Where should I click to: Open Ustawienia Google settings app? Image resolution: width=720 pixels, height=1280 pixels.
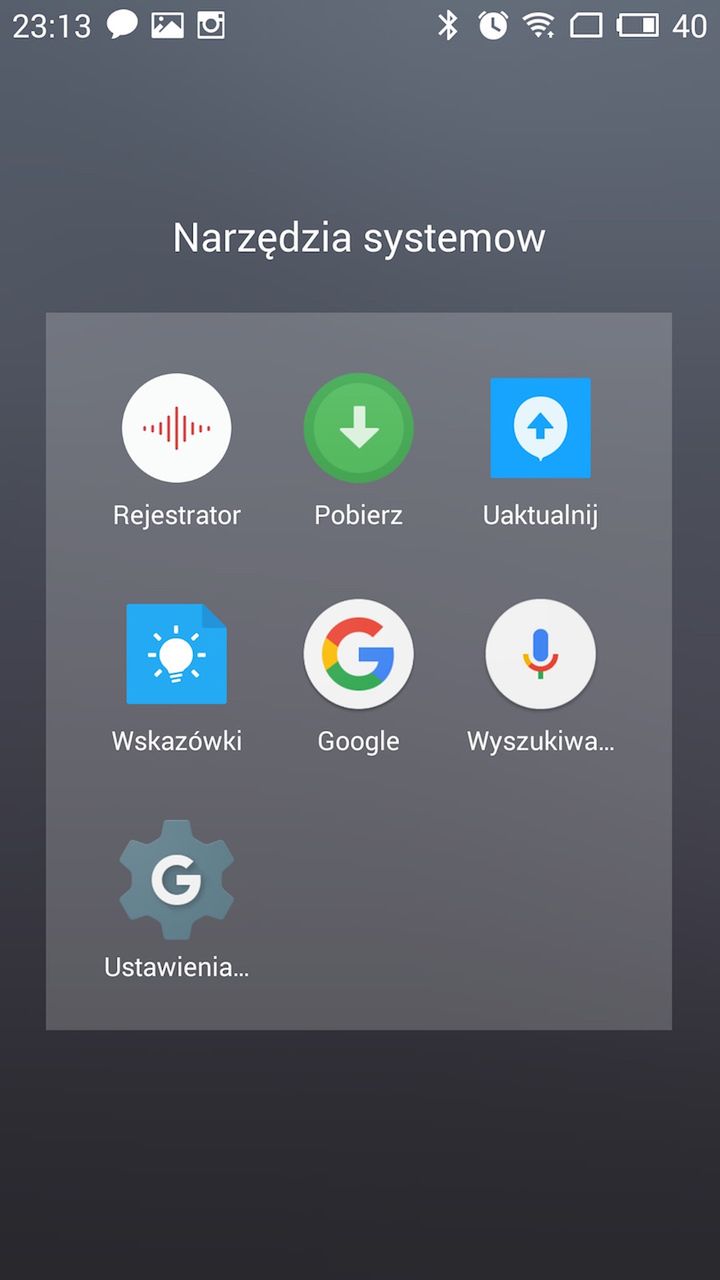pyautogui.click(x=176, y=880)
